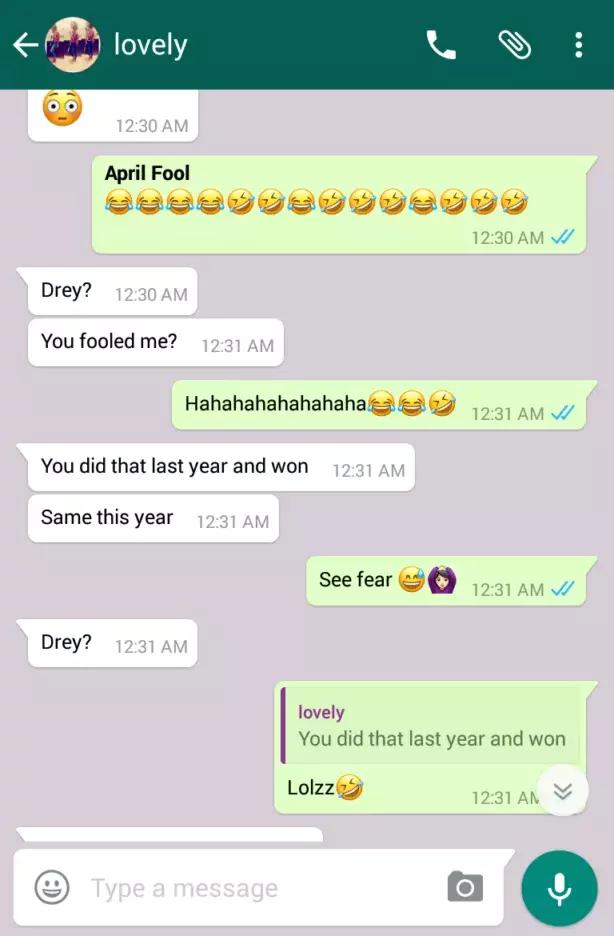The width and height of the screenshot is (614, 936).
Task: Go back to the chat list
Action: 25,45
